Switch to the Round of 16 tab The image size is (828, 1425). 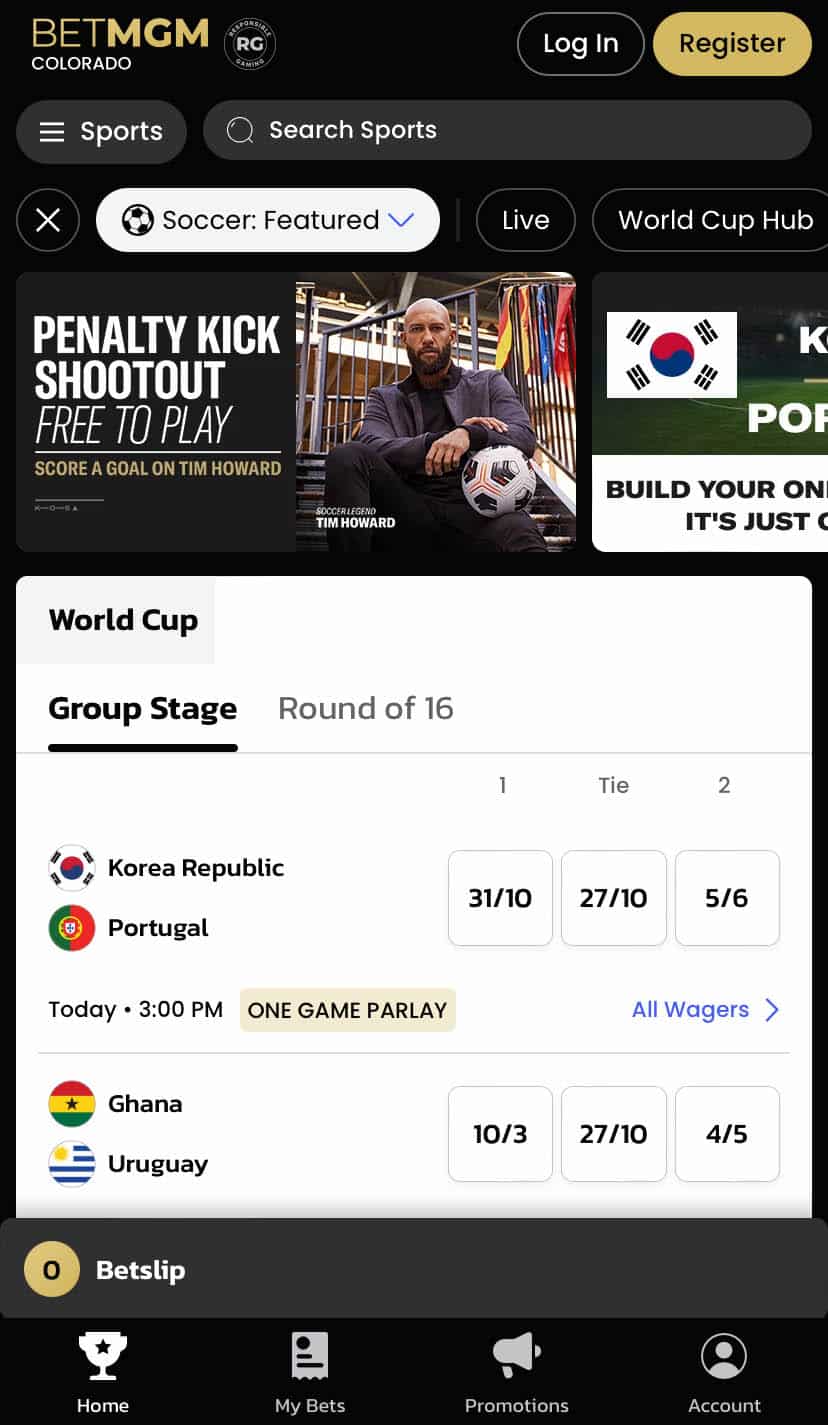[366, 708]
